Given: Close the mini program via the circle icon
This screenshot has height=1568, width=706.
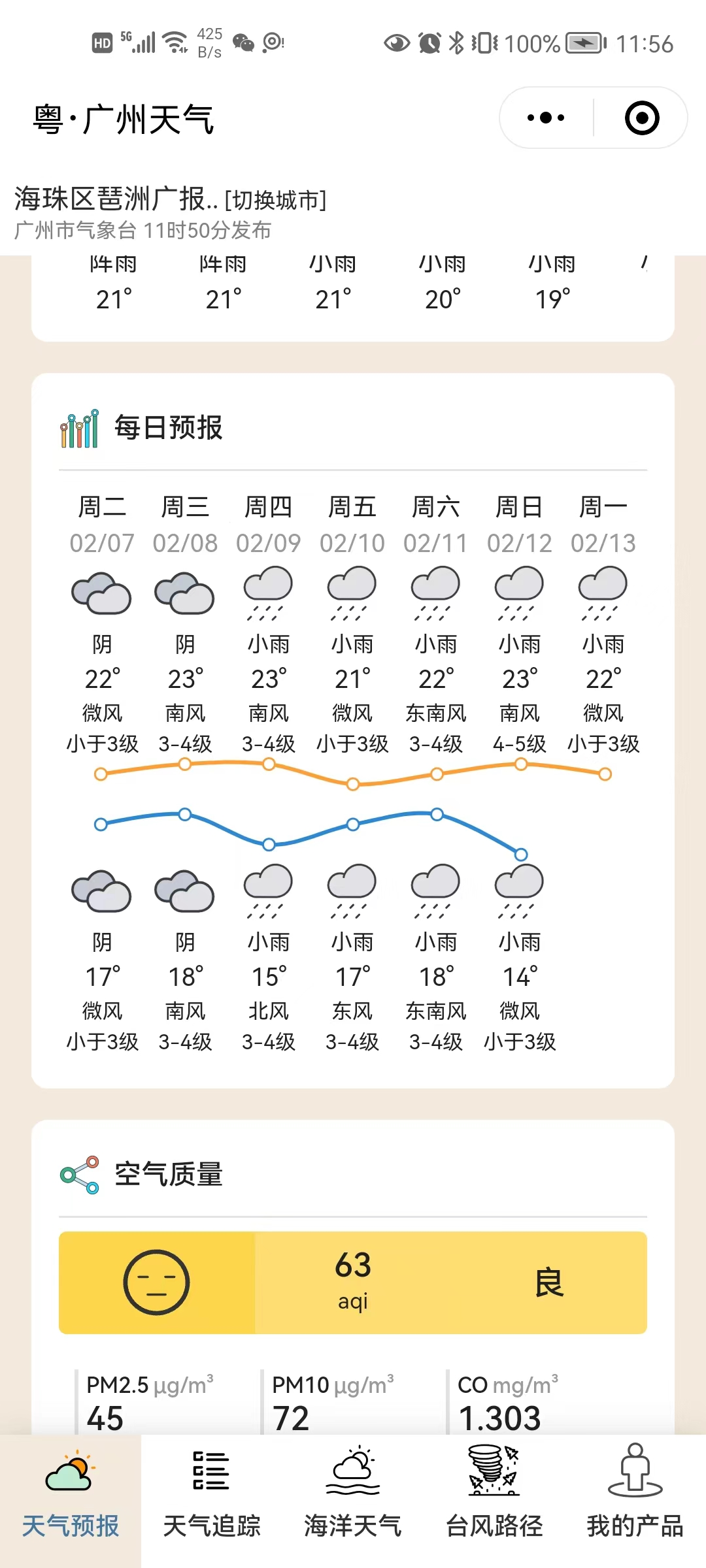Looking at the screenshot, I should (x=641, y=118).
